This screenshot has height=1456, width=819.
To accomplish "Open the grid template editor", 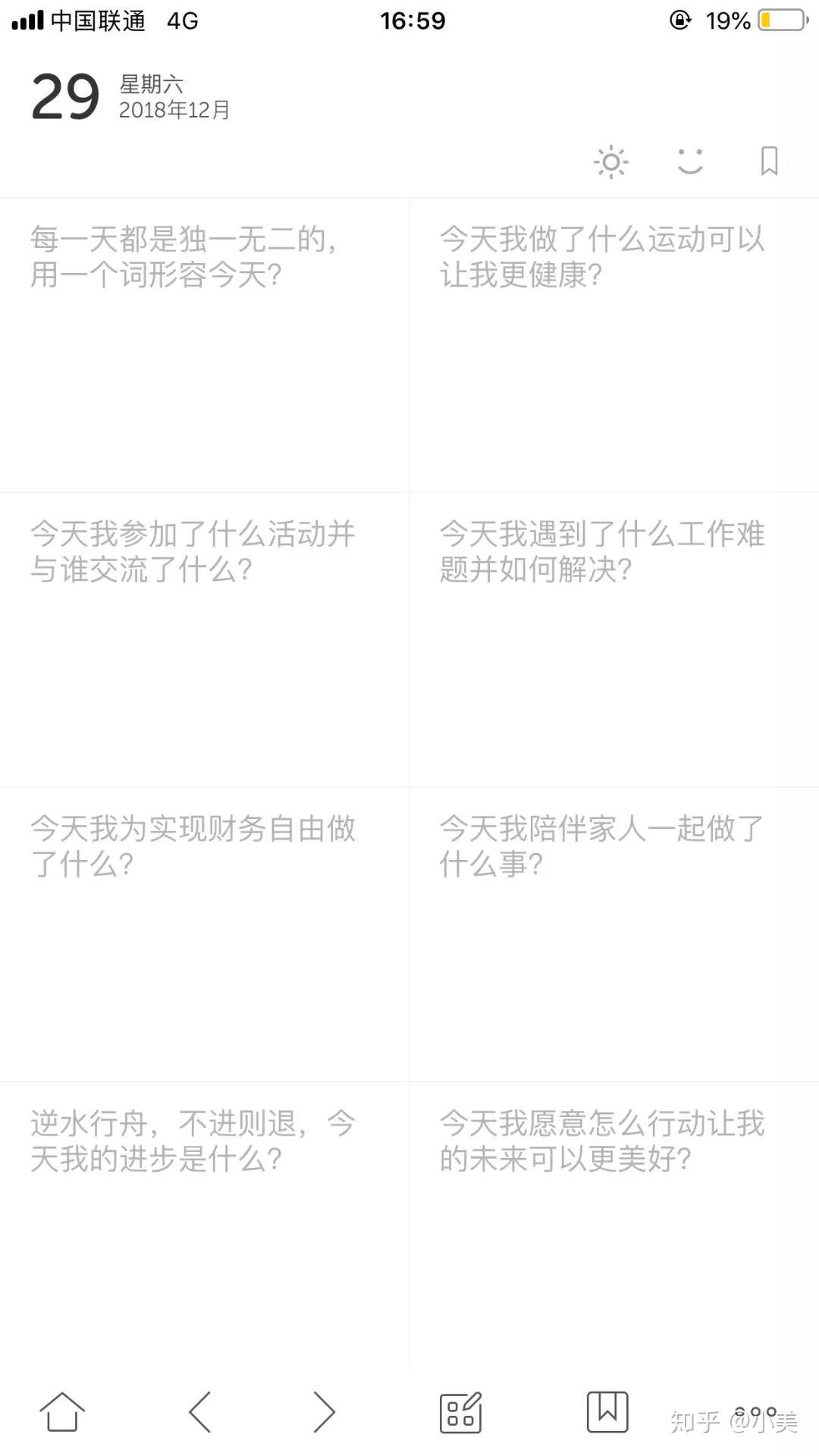I will coord(460,1412).
